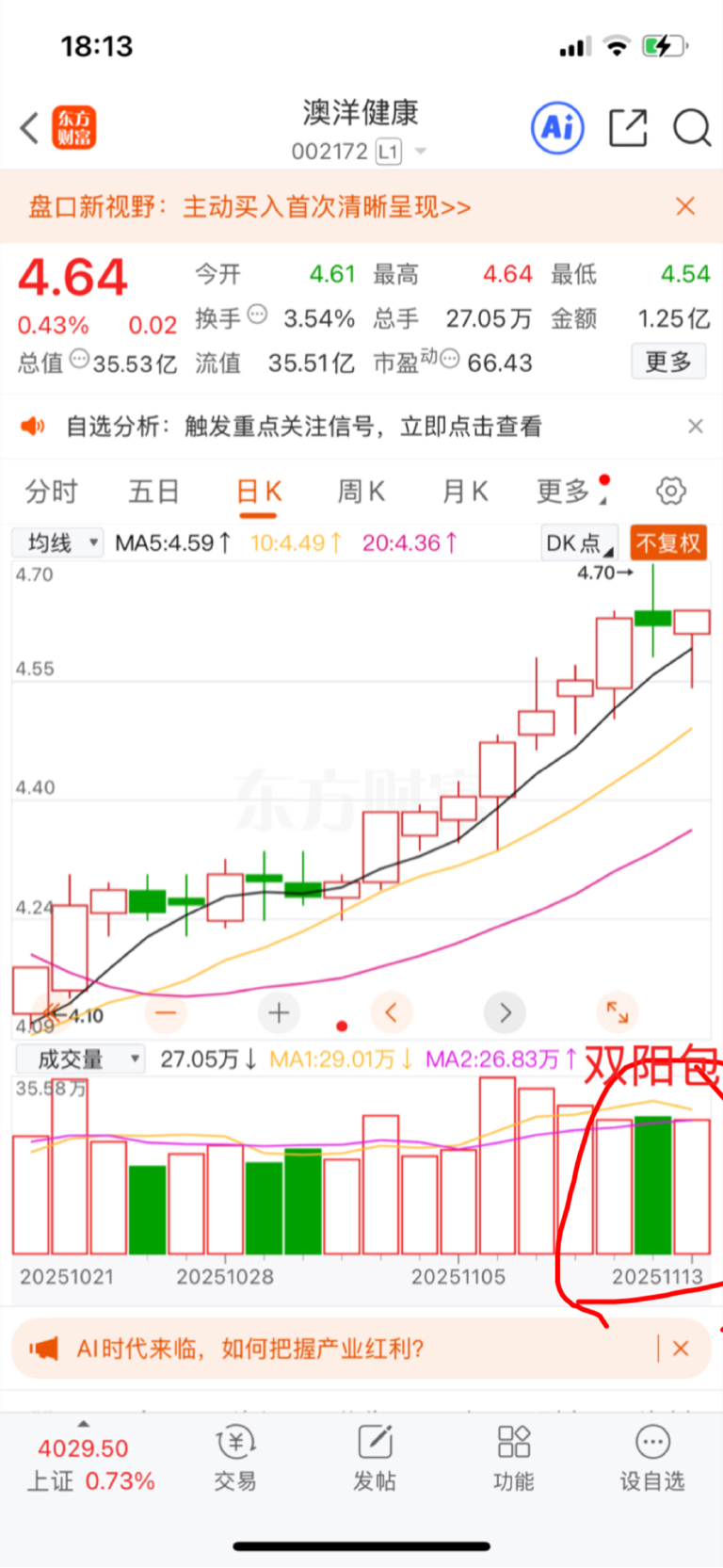Close the 盘口新视野 banner
Viewport: 723px width, 1568px height.
click(x=685, y=206)
